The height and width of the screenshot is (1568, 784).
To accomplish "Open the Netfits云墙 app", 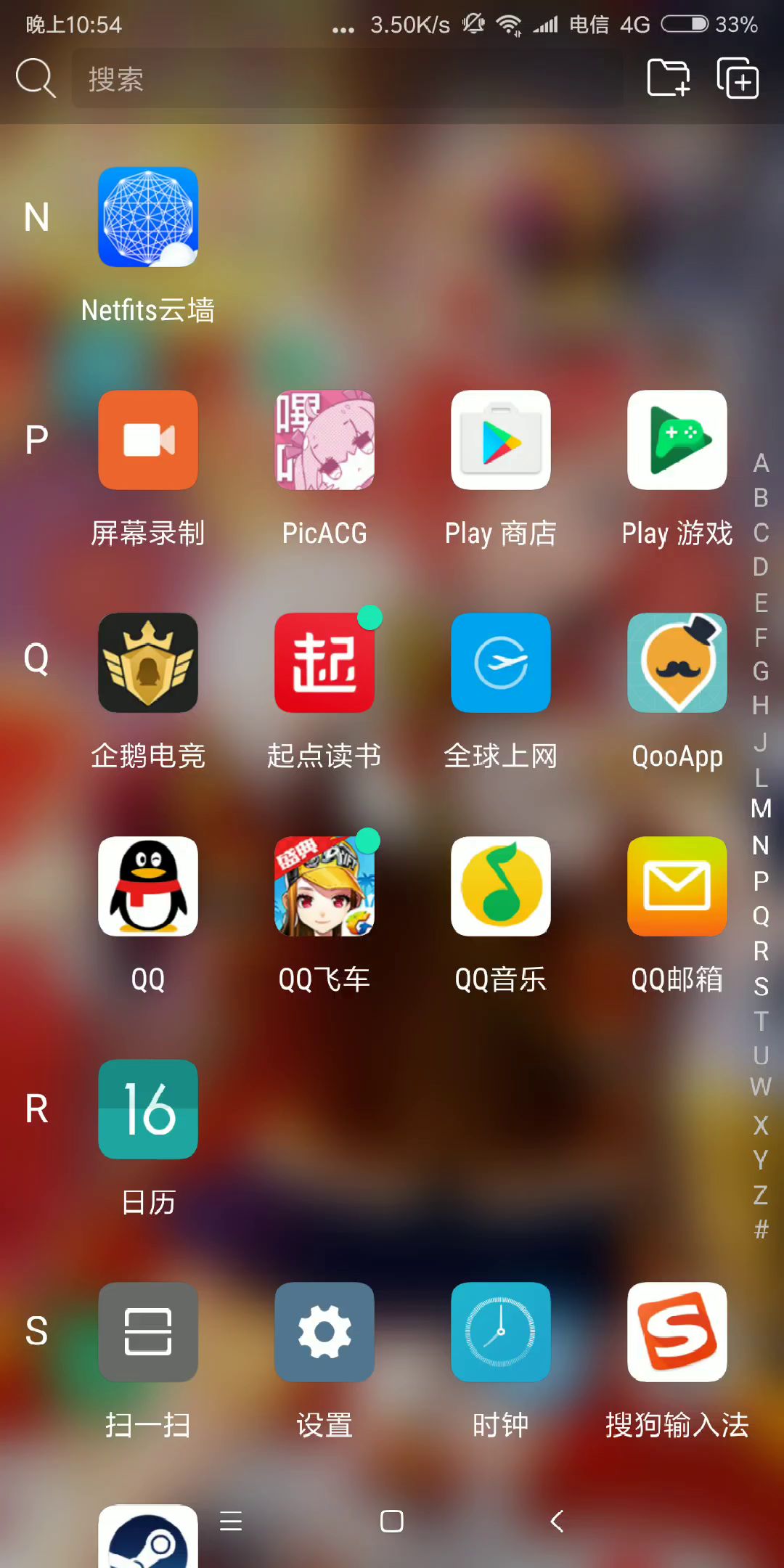I will coord(148,217).
